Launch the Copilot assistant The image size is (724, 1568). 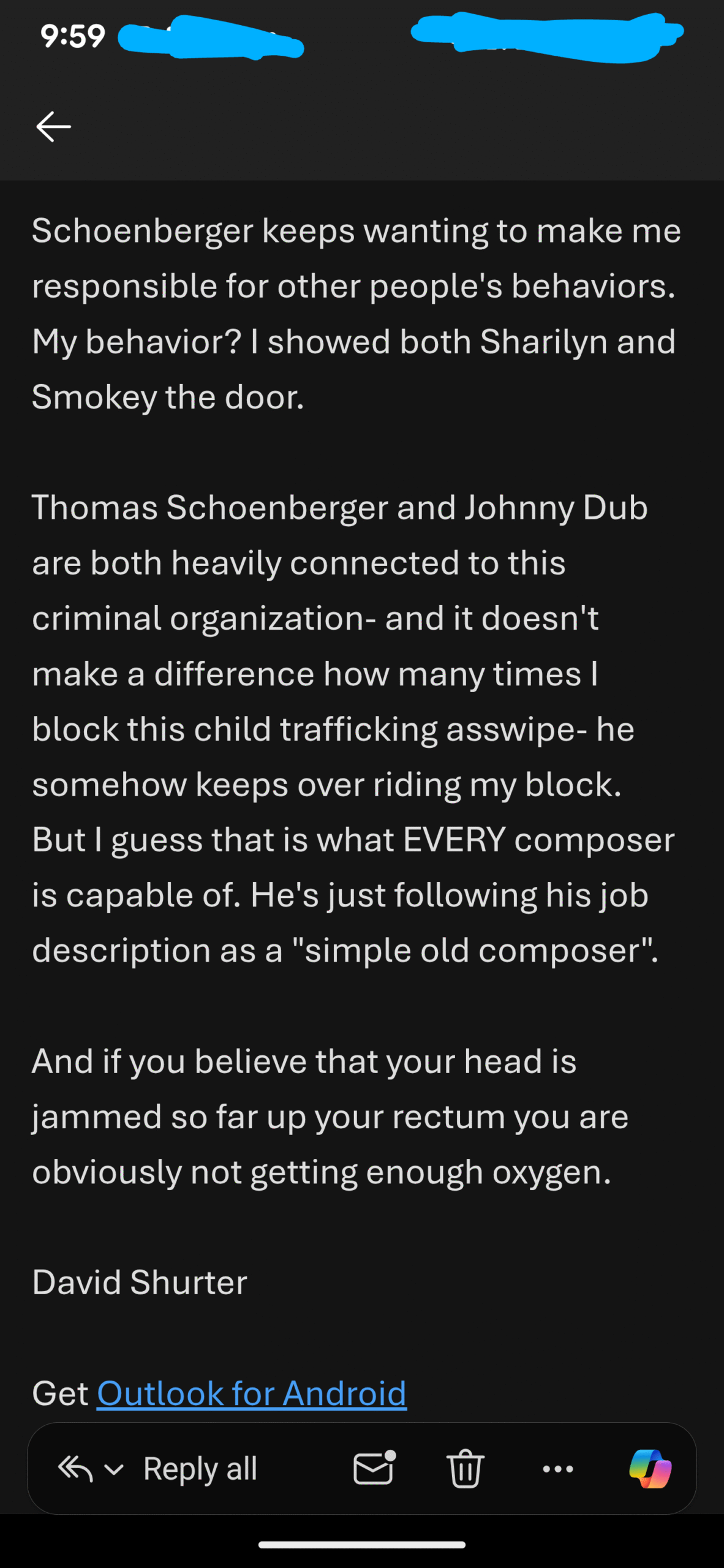coord(650,1468)
